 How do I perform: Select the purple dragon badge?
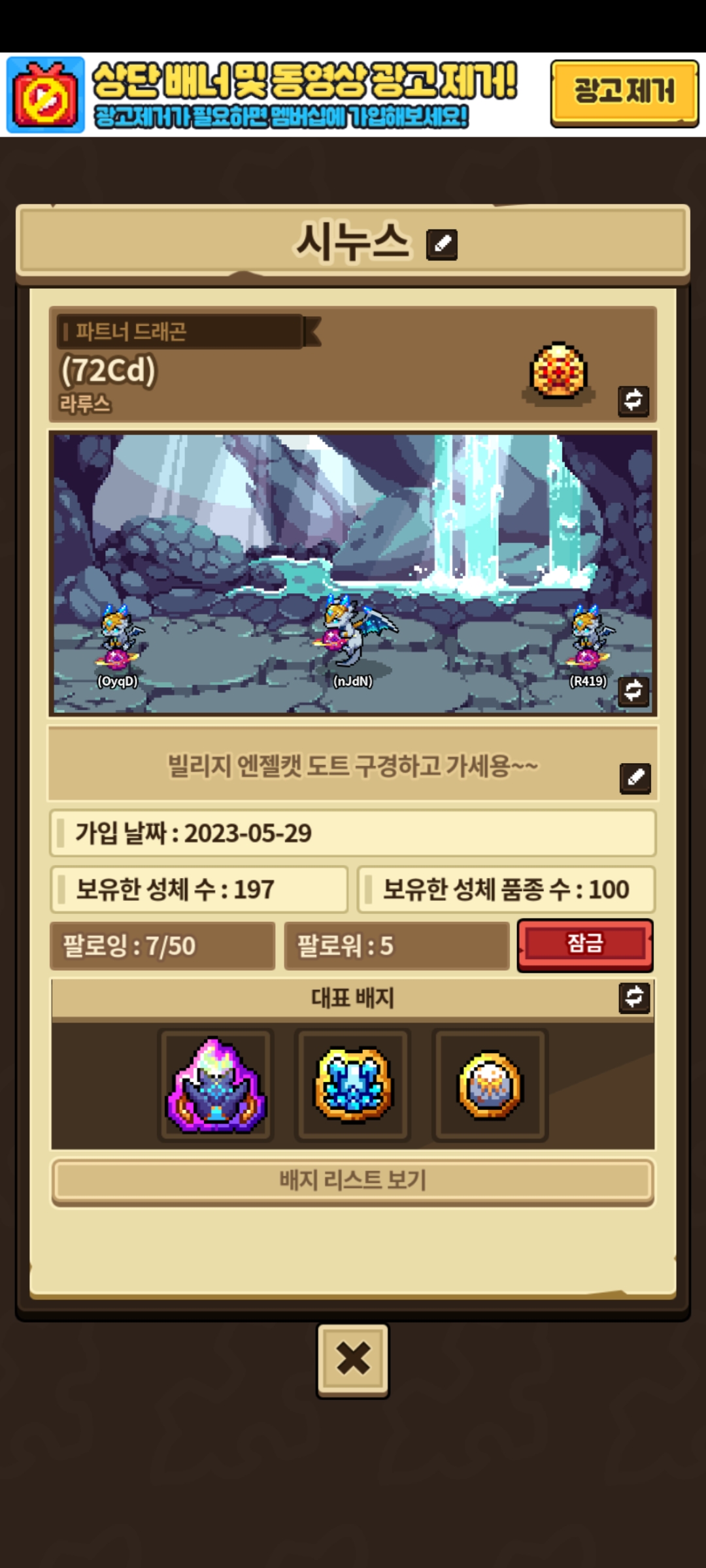click(216, 1085)
